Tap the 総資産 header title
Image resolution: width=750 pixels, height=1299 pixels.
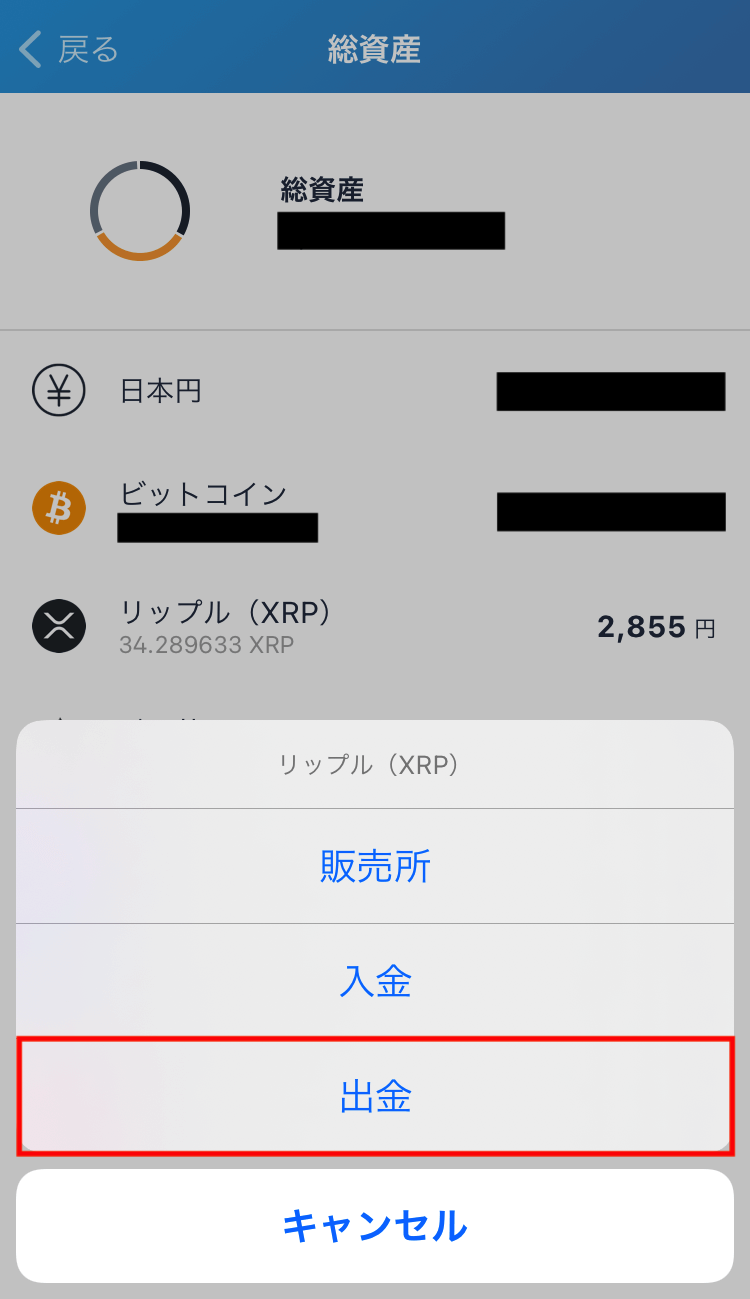375,47
